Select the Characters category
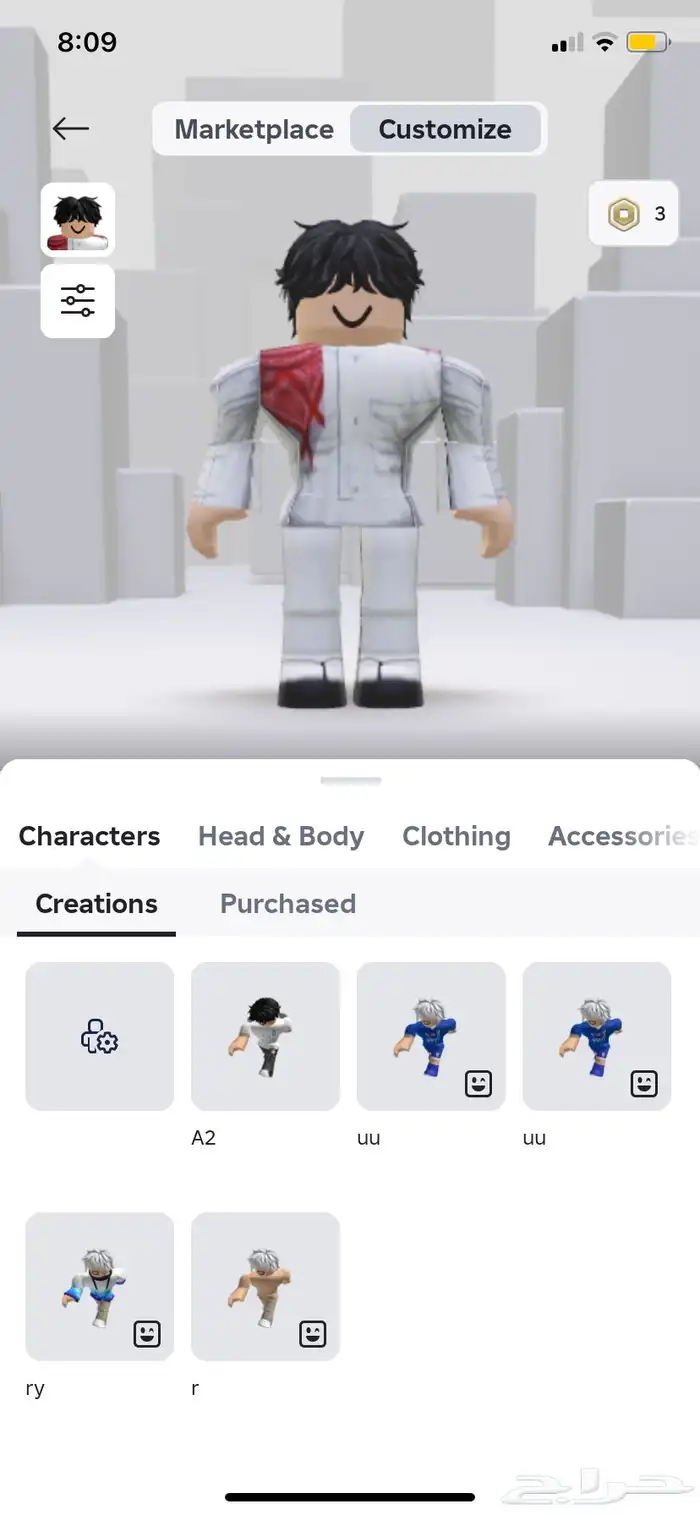Screen dimensions: 700x1515 tap(89, 836)
